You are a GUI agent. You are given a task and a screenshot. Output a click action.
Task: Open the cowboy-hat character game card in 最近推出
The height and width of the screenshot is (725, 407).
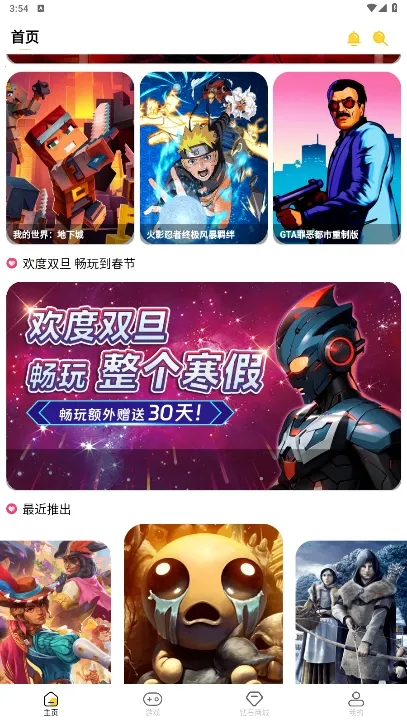[x=56, y=612]
